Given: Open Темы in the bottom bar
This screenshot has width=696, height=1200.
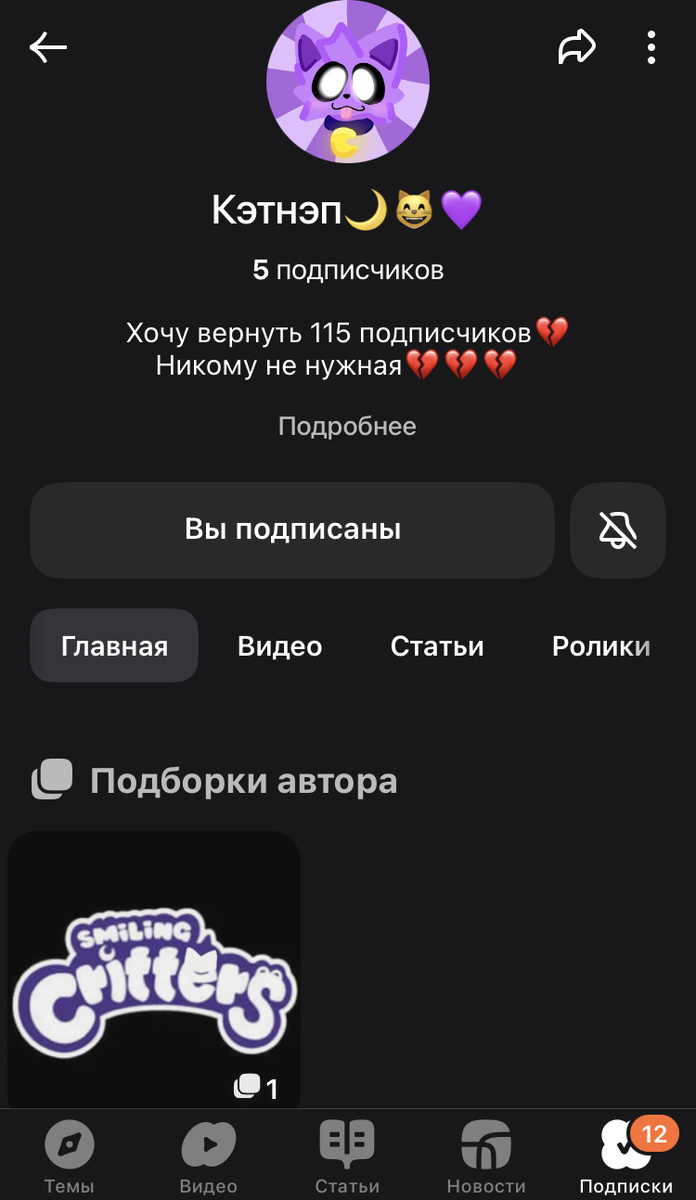Looking at the screenshot, I should [x=69, y=1157].
